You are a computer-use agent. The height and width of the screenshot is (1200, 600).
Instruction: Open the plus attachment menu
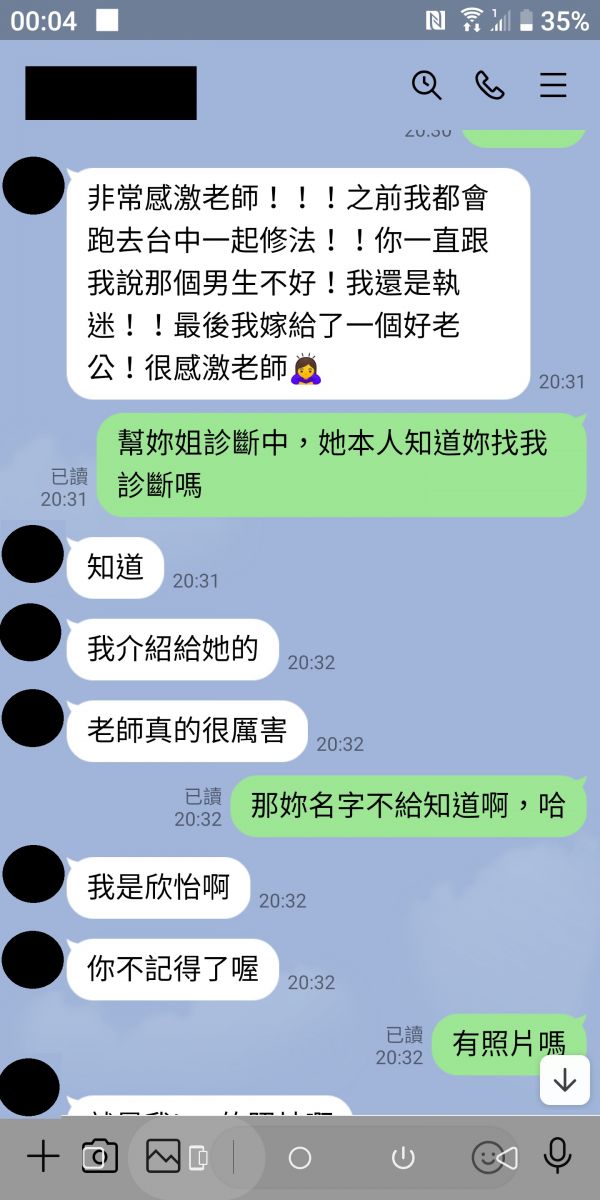click(x=43, y=1158)
